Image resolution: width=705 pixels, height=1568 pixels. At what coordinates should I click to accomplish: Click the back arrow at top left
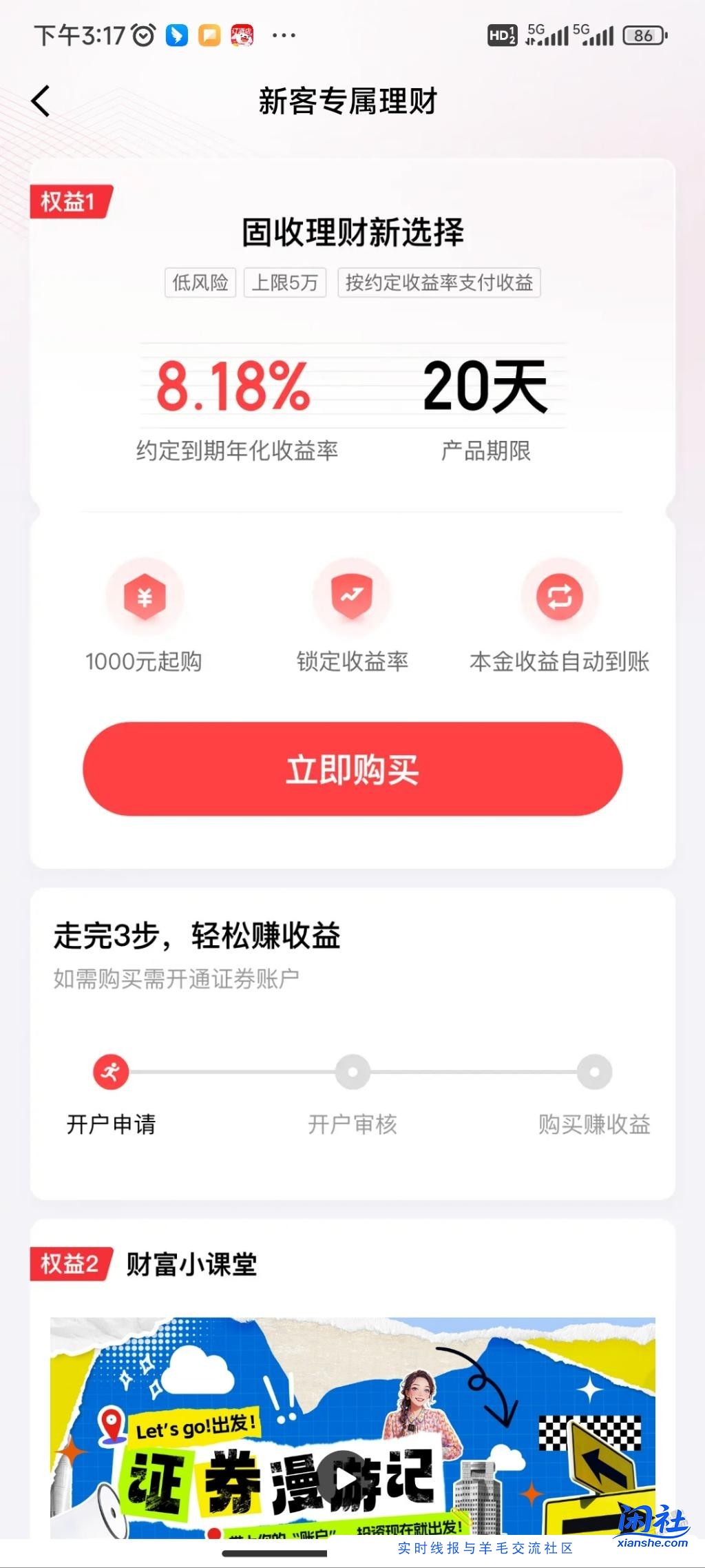(x=41, y=100)
